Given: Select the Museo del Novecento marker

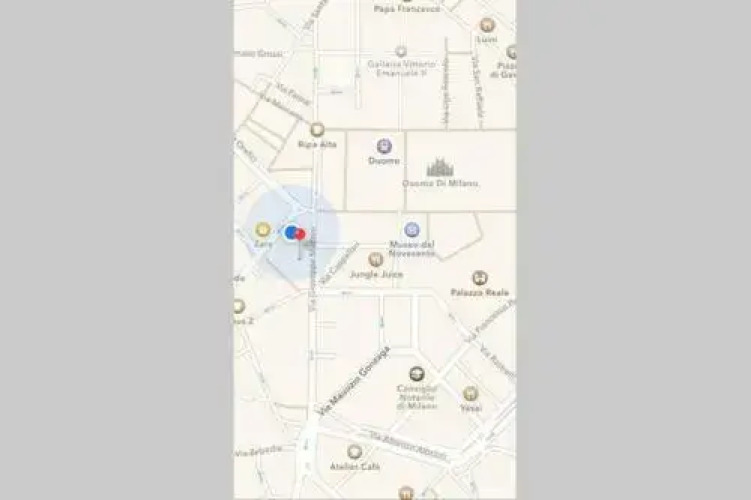Looking at the screenshot, I should pyautogui.click(x=411, y=230).
